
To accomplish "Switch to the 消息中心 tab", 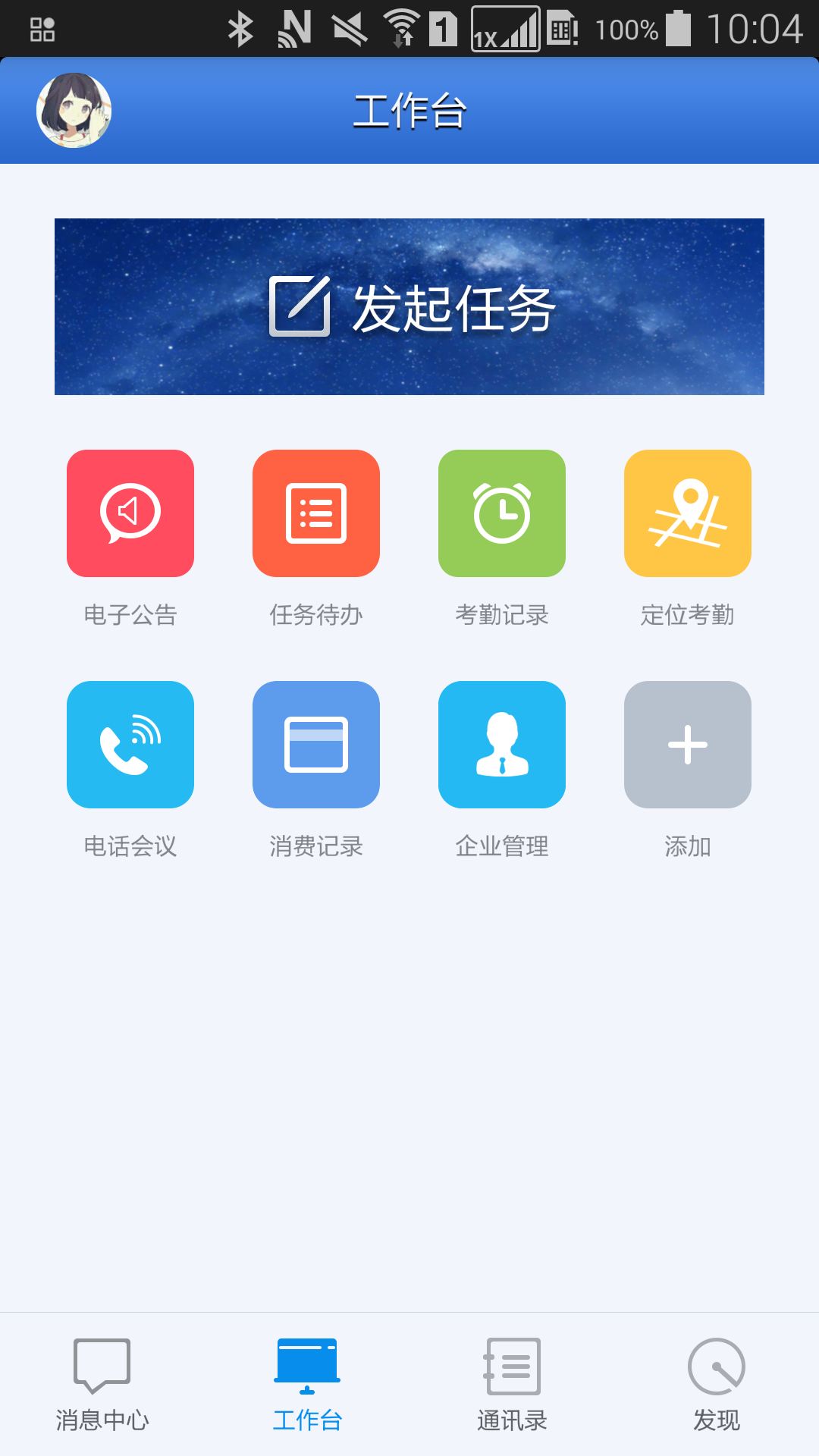I will 102,1385.
